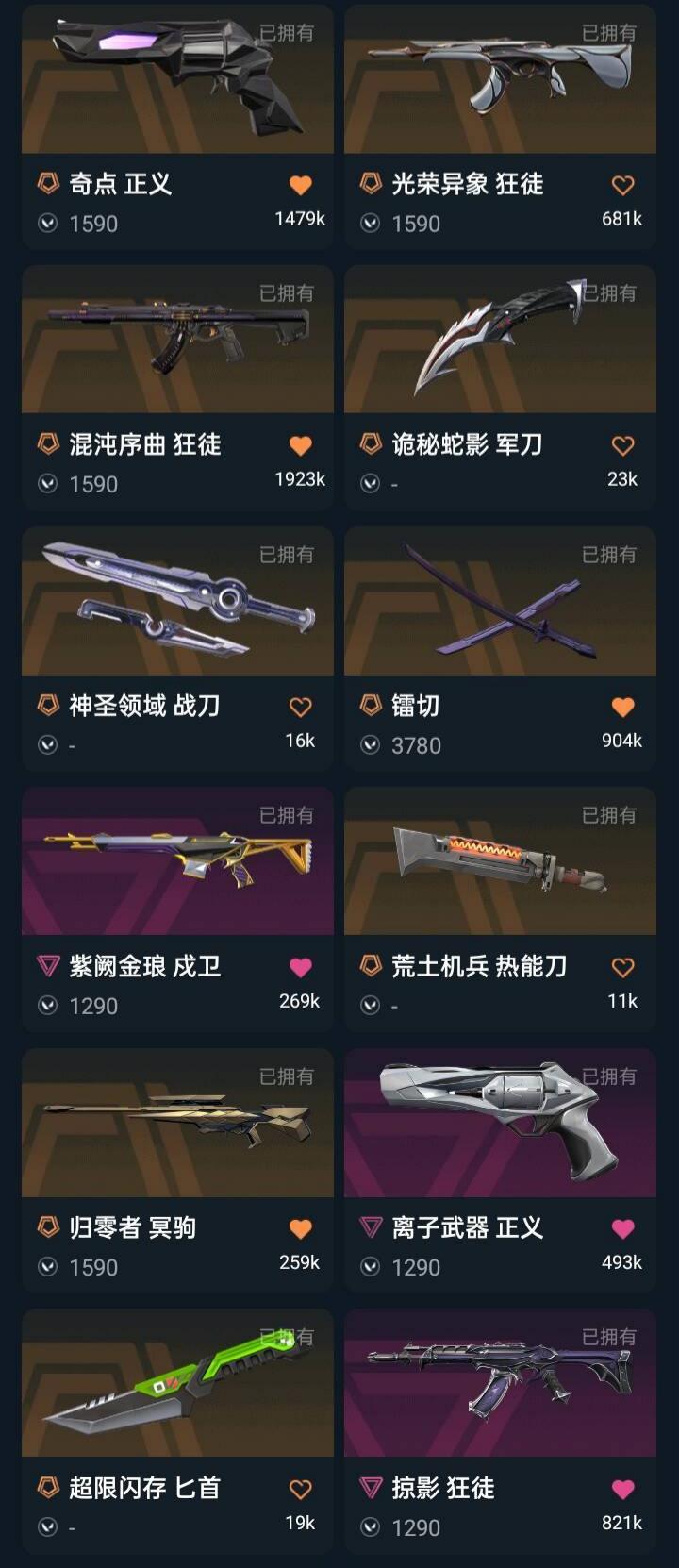Unlike the 奇点 正义 skin
This screenshot has height=1568, width=679.
tap(300, 185)
